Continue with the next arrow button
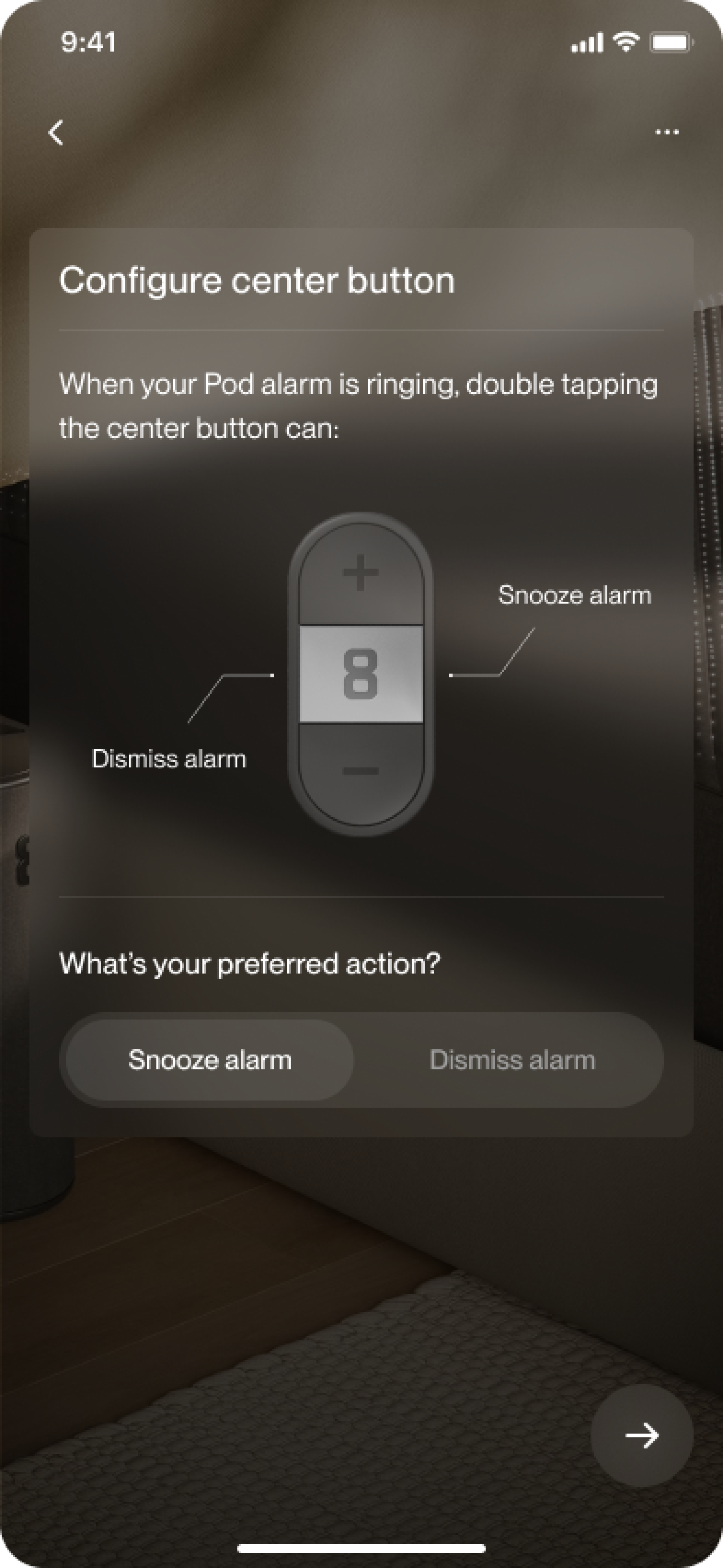 (x=641, y=1435)
